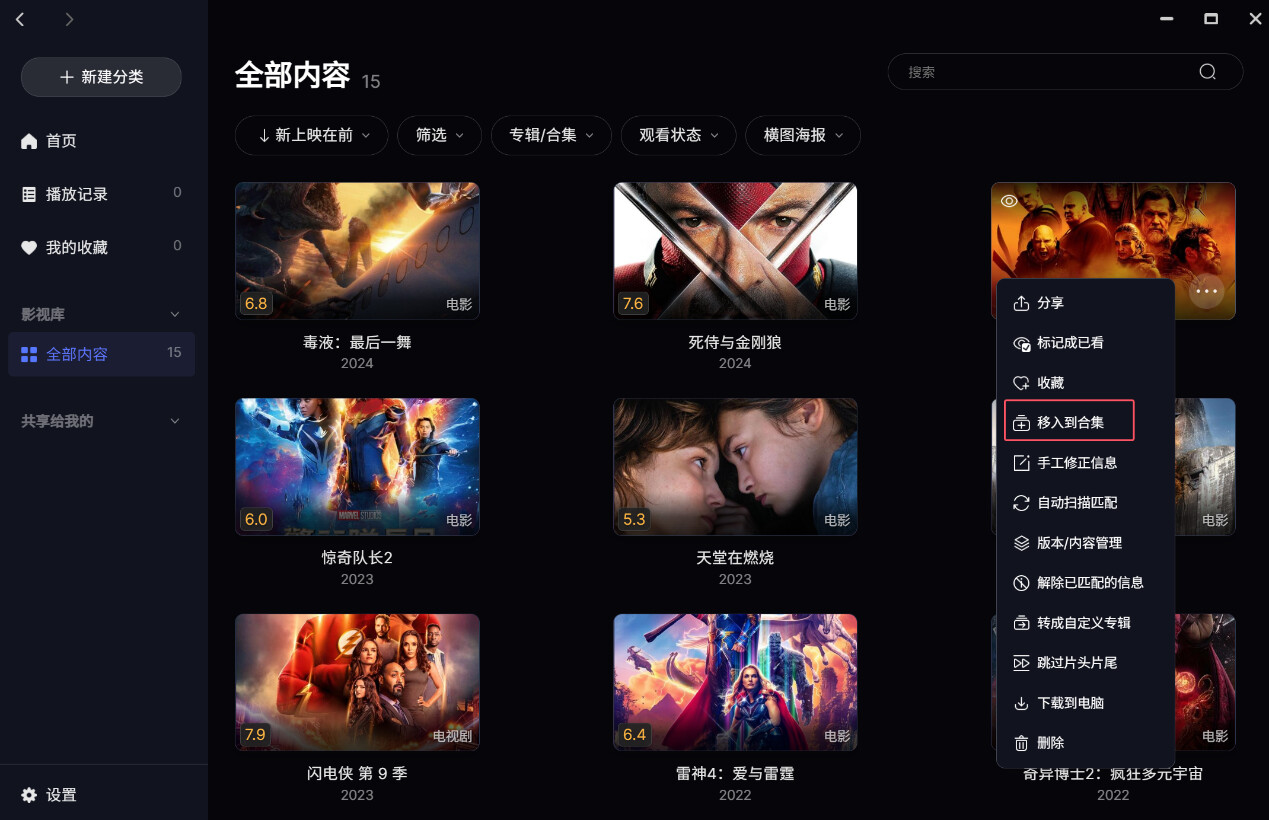Collapse the 影视库 section chevron
Screen dimensions: 1269x820
coord(175,314)
